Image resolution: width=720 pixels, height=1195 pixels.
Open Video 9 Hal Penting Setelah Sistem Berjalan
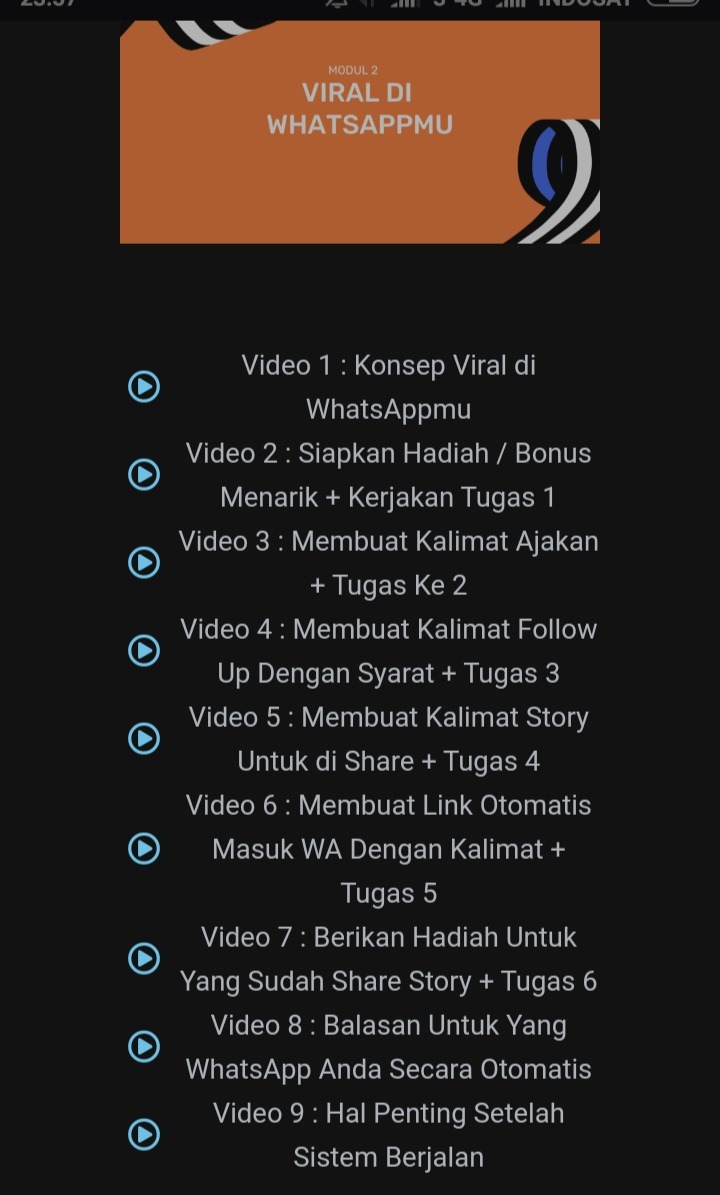[x=388, y=1135]
